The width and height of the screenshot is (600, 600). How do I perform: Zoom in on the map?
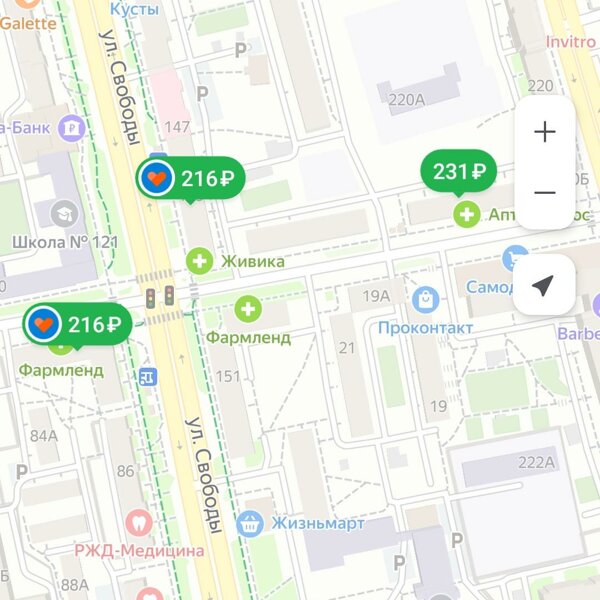pos(544,132)
